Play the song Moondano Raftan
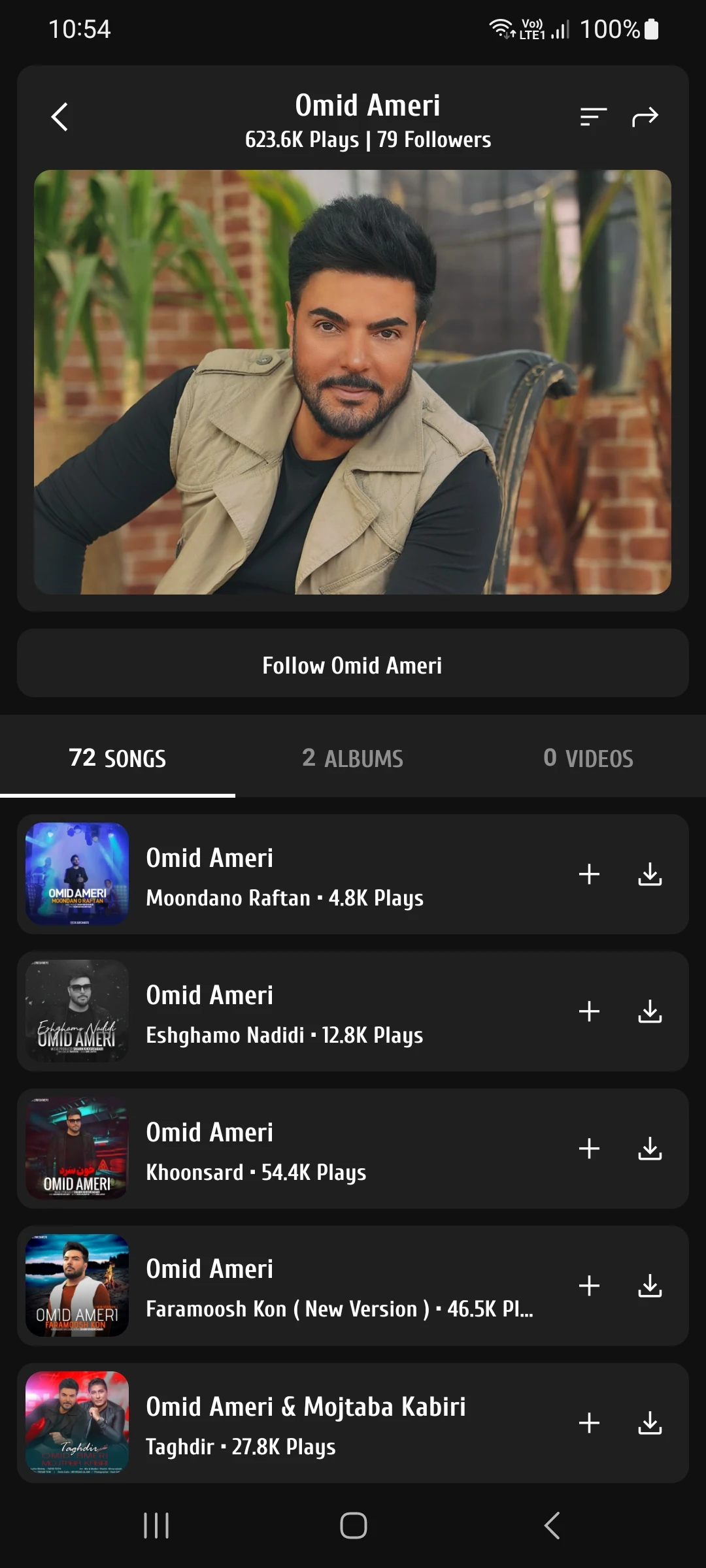This screenshot has height=1568, width=706. click(x=284, y=875)
